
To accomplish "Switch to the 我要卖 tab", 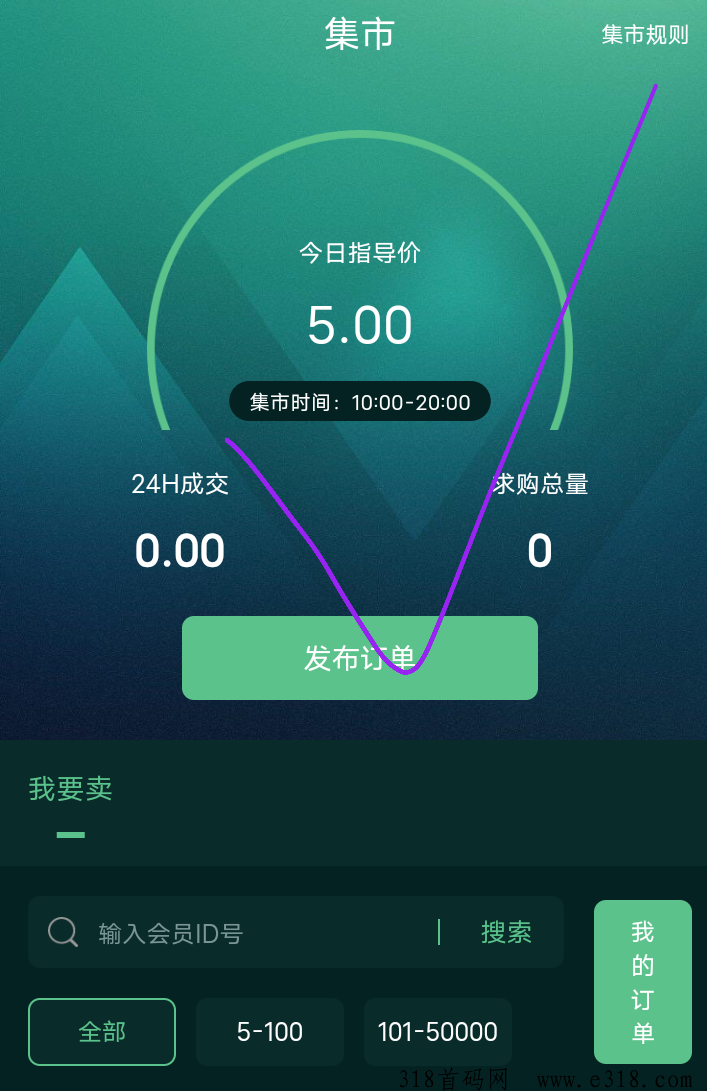I will click(x=70, y=789).
